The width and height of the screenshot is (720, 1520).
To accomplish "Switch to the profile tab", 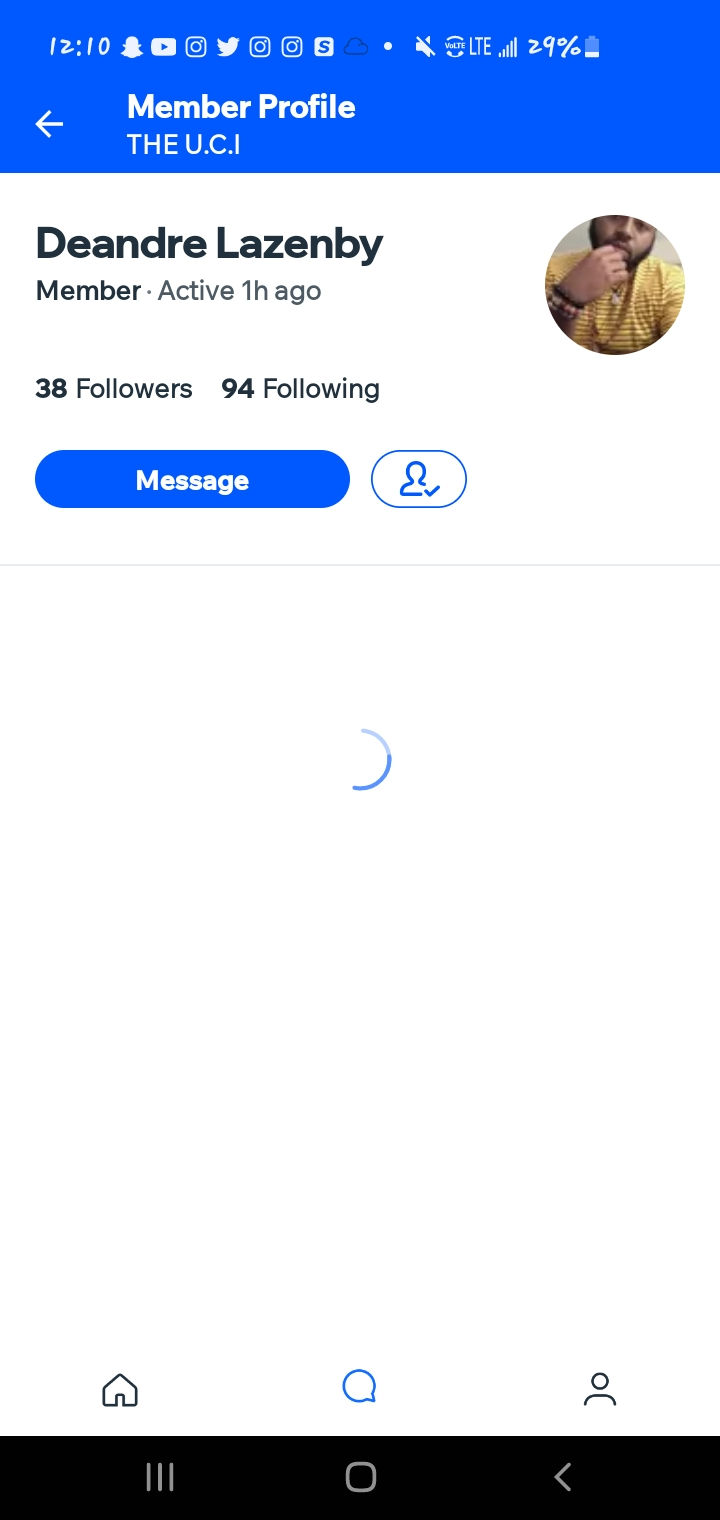I will tap(599, 1389).
